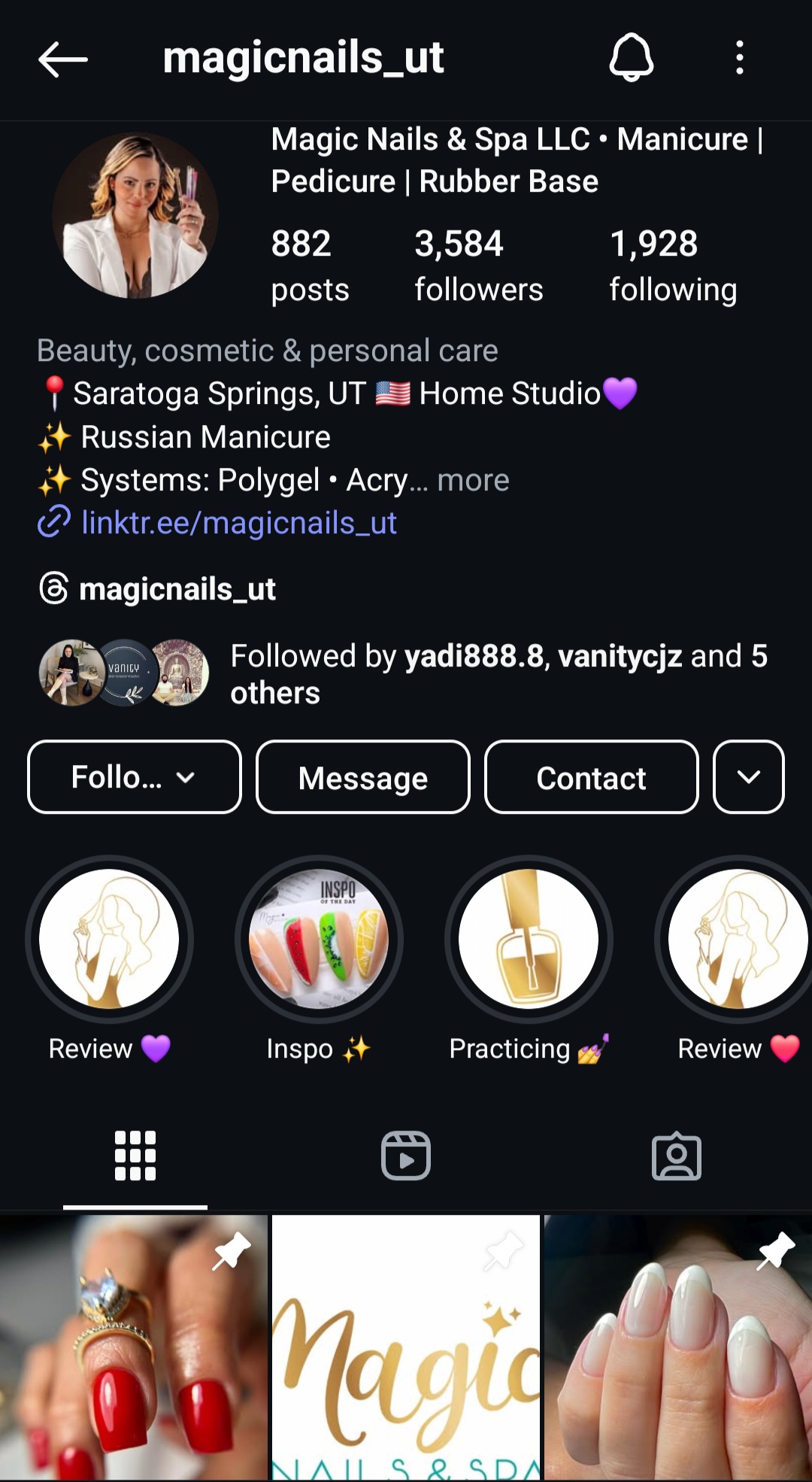Message Magic Nails & Spa
The height and width of the screenshot is (1482, 812).
[x=363, y=777]
